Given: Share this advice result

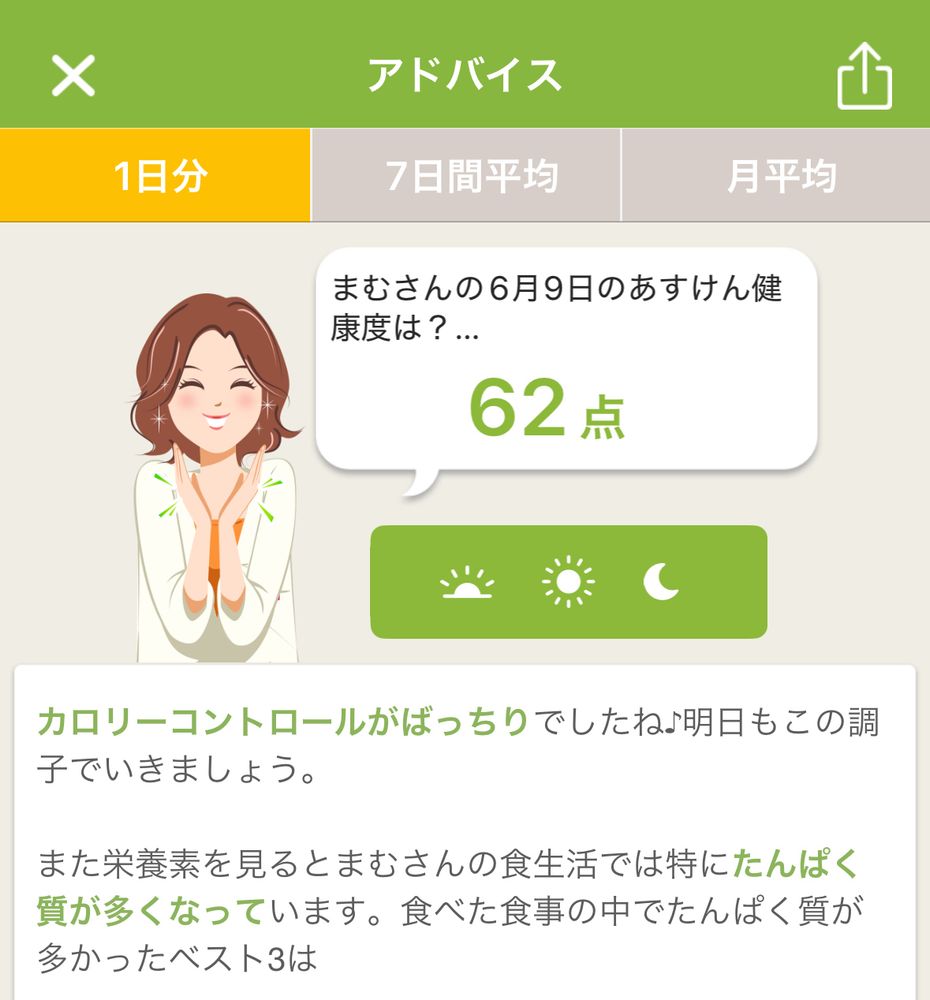Looking at the screenshot, I should [x=864, y=75].
